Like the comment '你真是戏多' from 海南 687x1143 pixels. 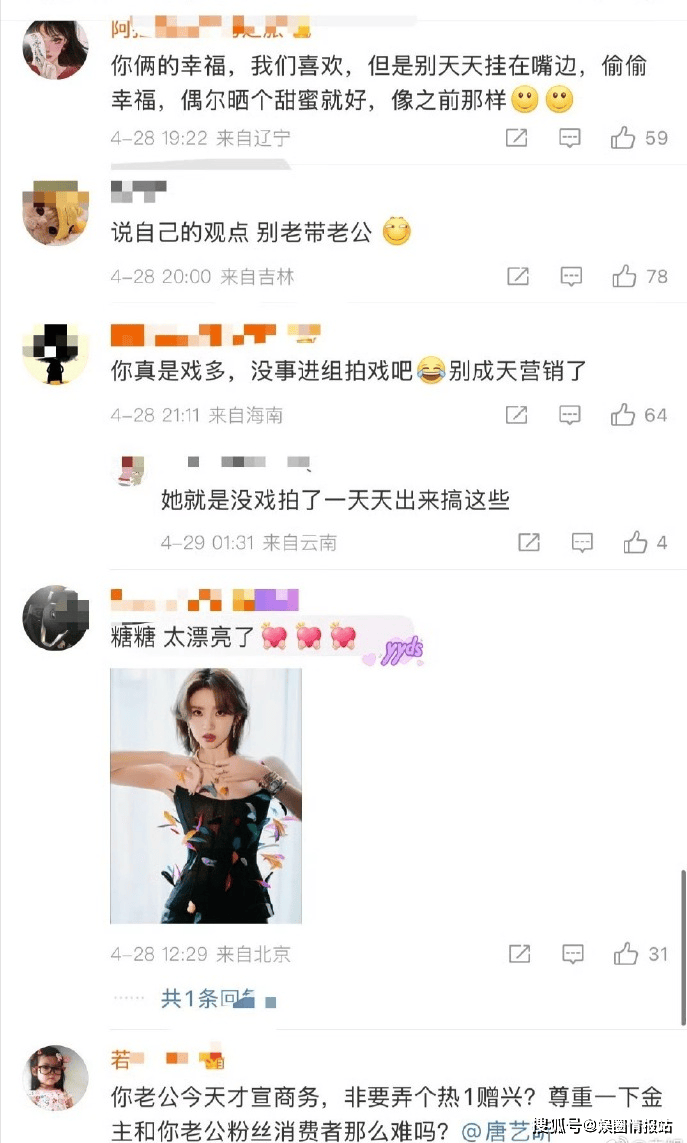point(623,415)
